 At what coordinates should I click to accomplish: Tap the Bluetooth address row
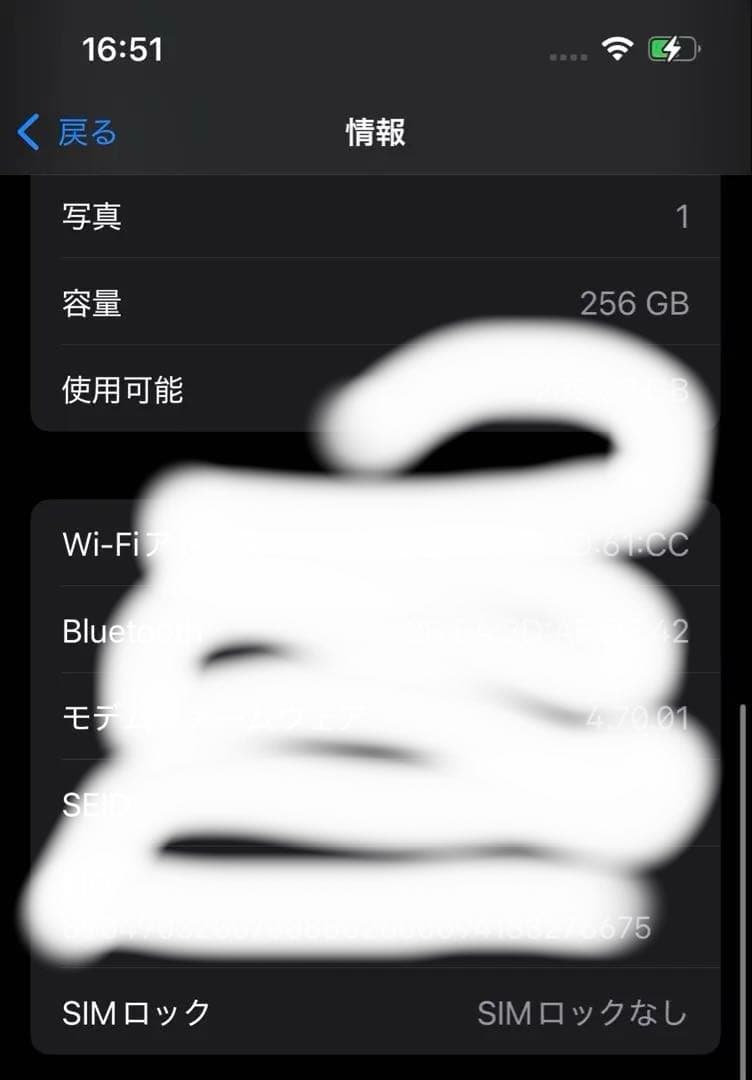tap(375, 630)
